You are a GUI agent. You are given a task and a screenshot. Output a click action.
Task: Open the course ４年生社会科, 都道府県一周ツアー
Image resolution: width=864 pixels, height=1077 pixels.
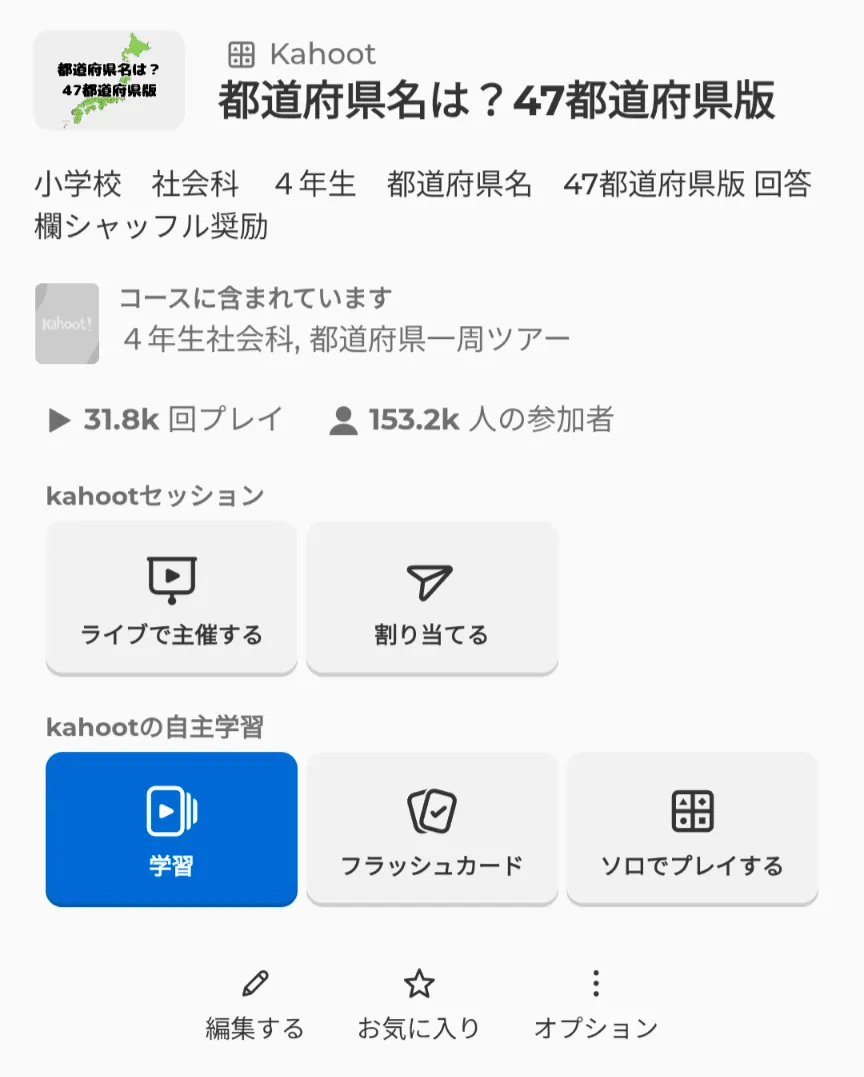(346, 339)
